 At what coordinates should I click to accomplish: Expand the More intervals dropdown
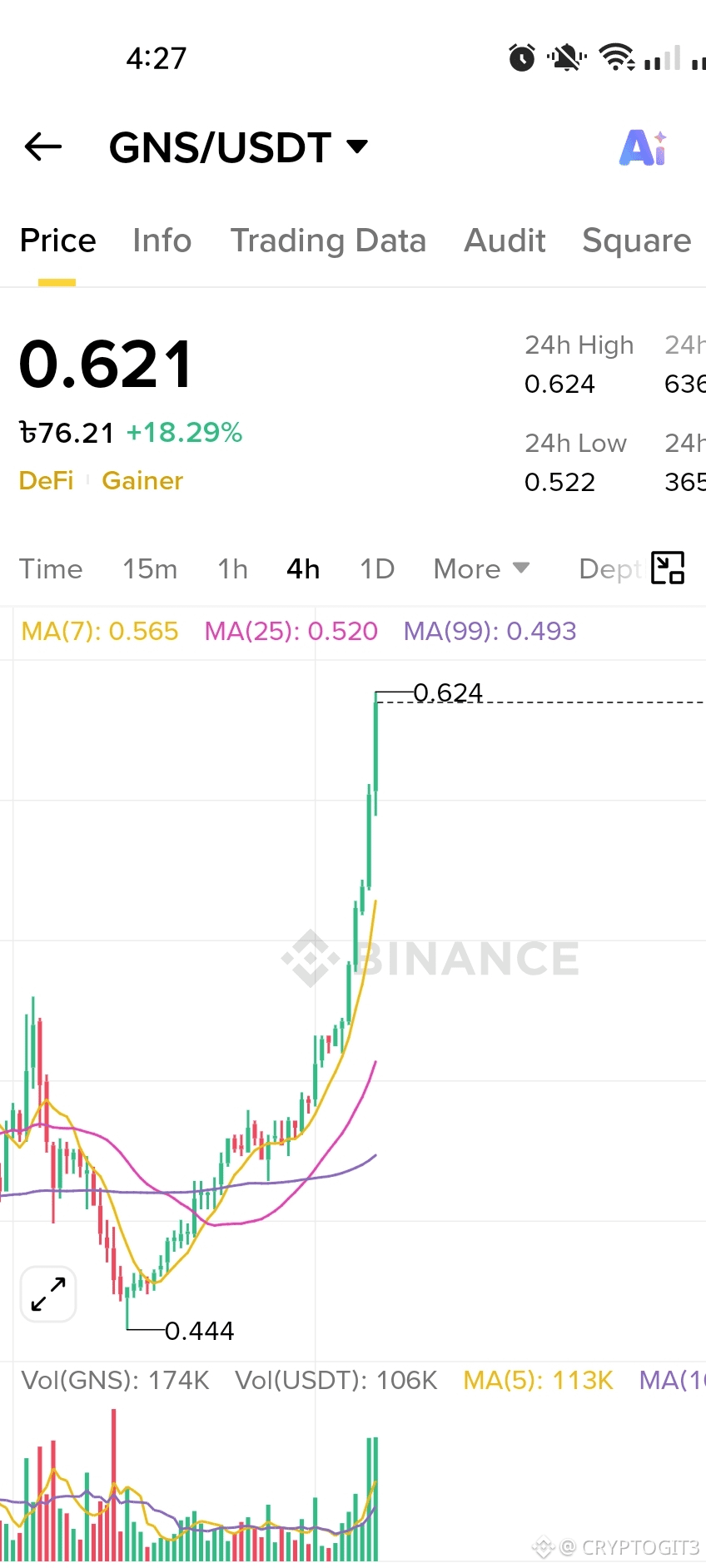click(481, 569)
